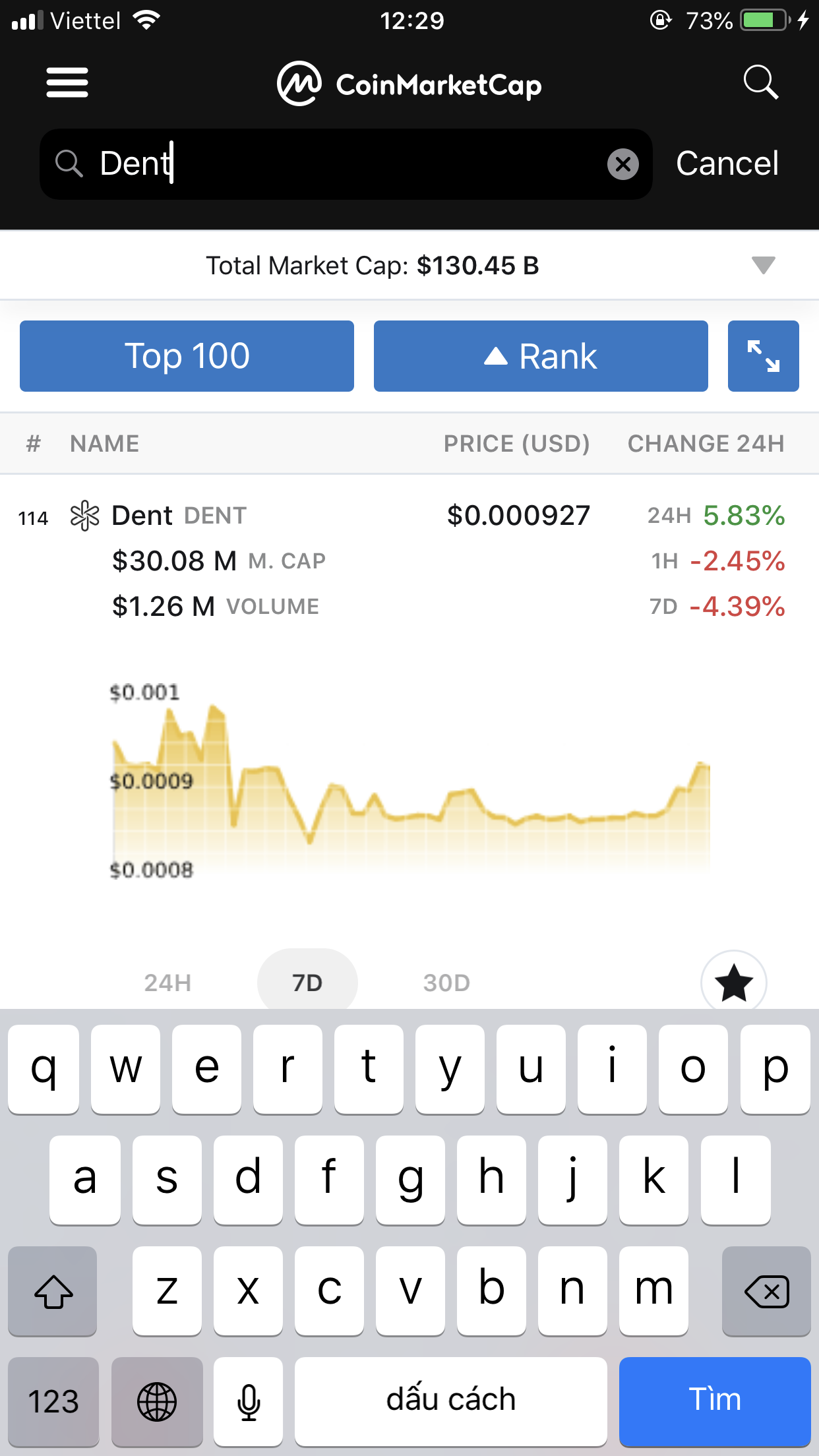Screen dimensions: 819x1456
Task: Expand the Total Market Cap dropdown
Action: click(763, 265)
